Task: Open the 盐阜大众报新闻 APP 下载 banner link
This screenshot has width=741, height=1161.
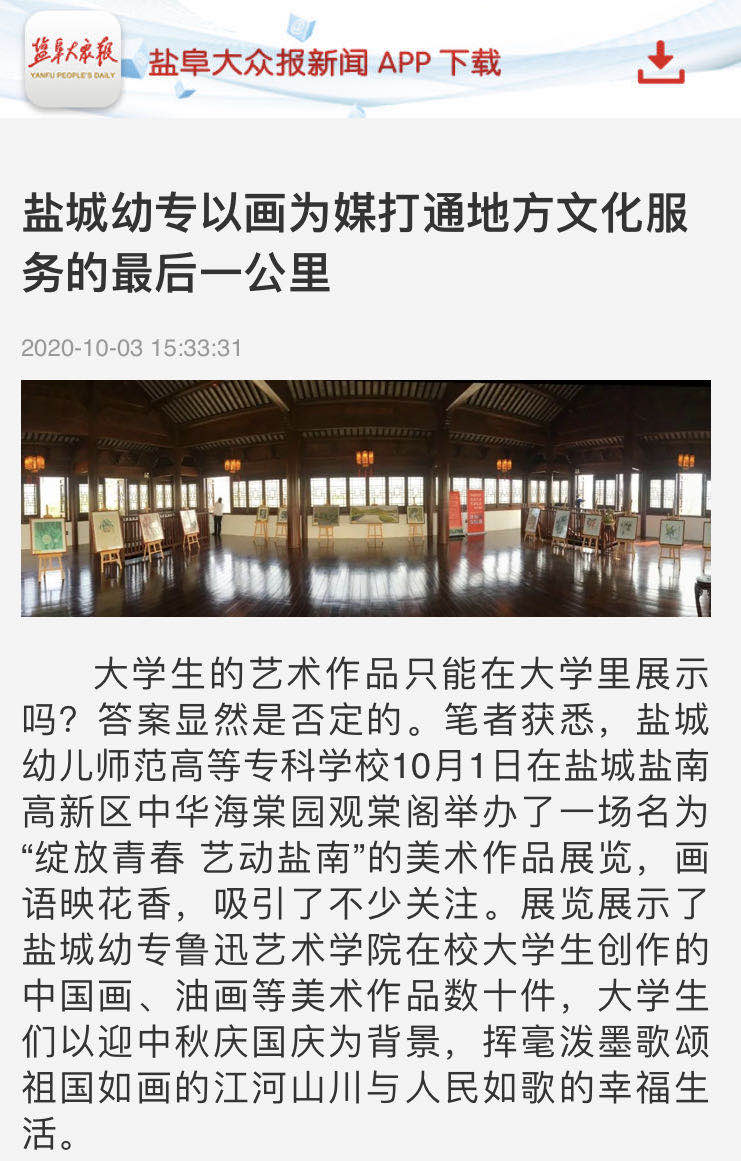Action: pos(324,63)
